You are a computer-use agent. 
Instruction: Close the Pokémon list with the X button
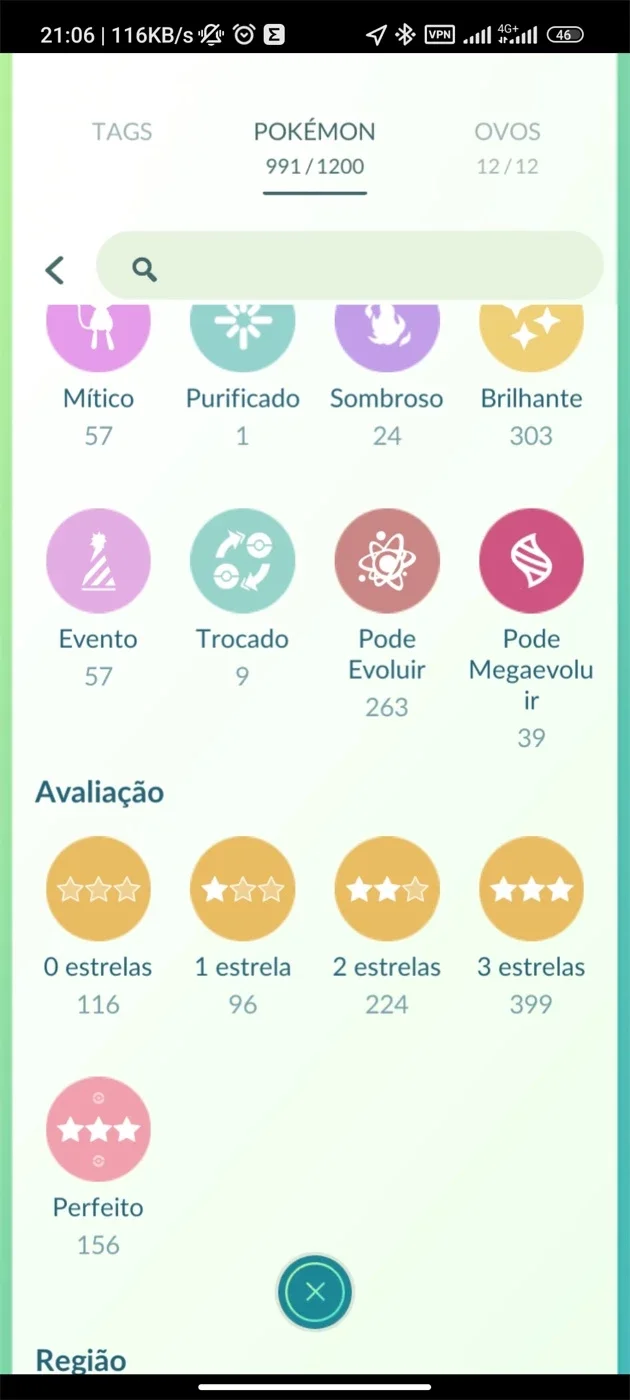(315, 1292)
